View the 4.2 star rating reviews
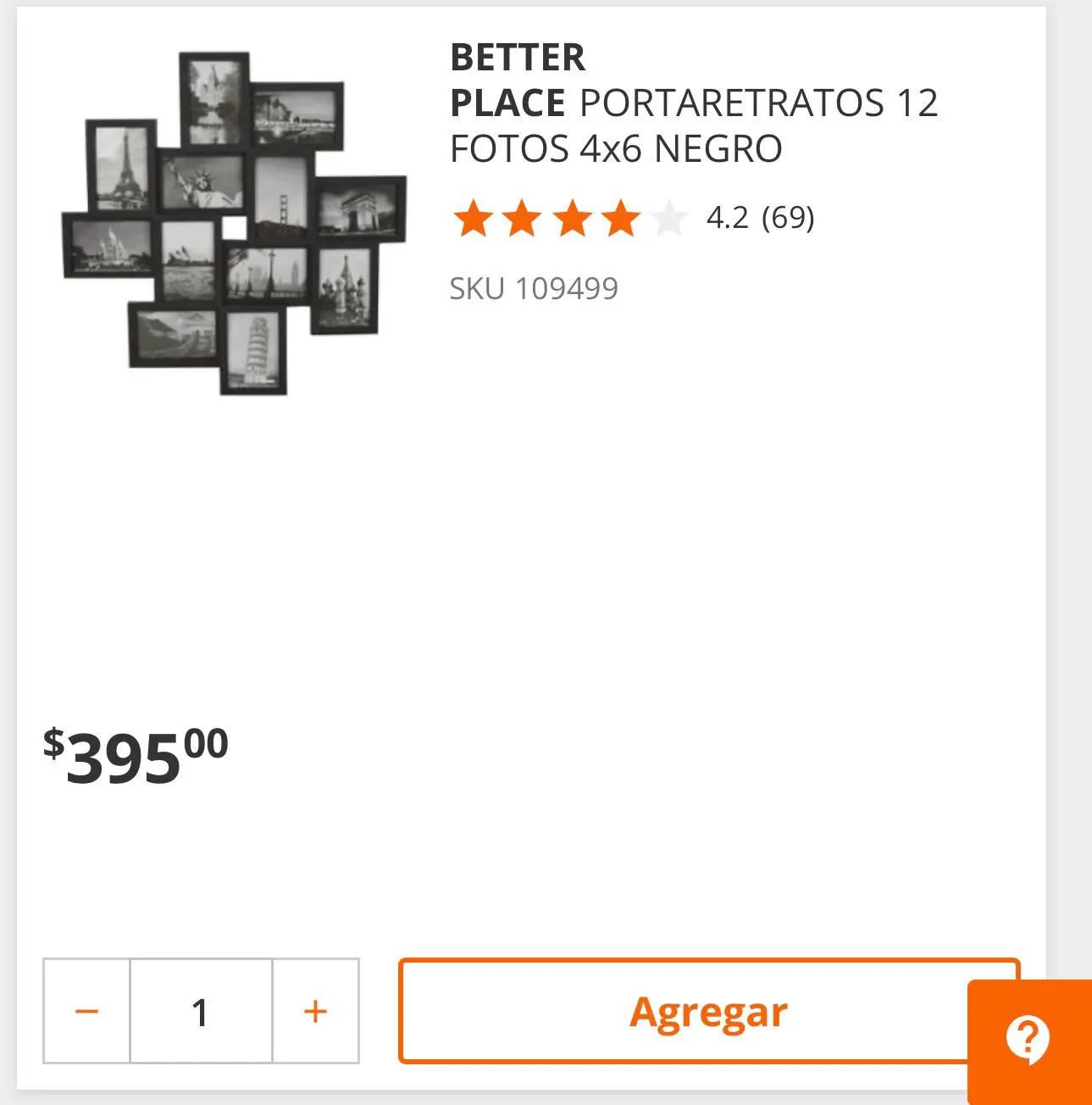 tap(632, 219)
